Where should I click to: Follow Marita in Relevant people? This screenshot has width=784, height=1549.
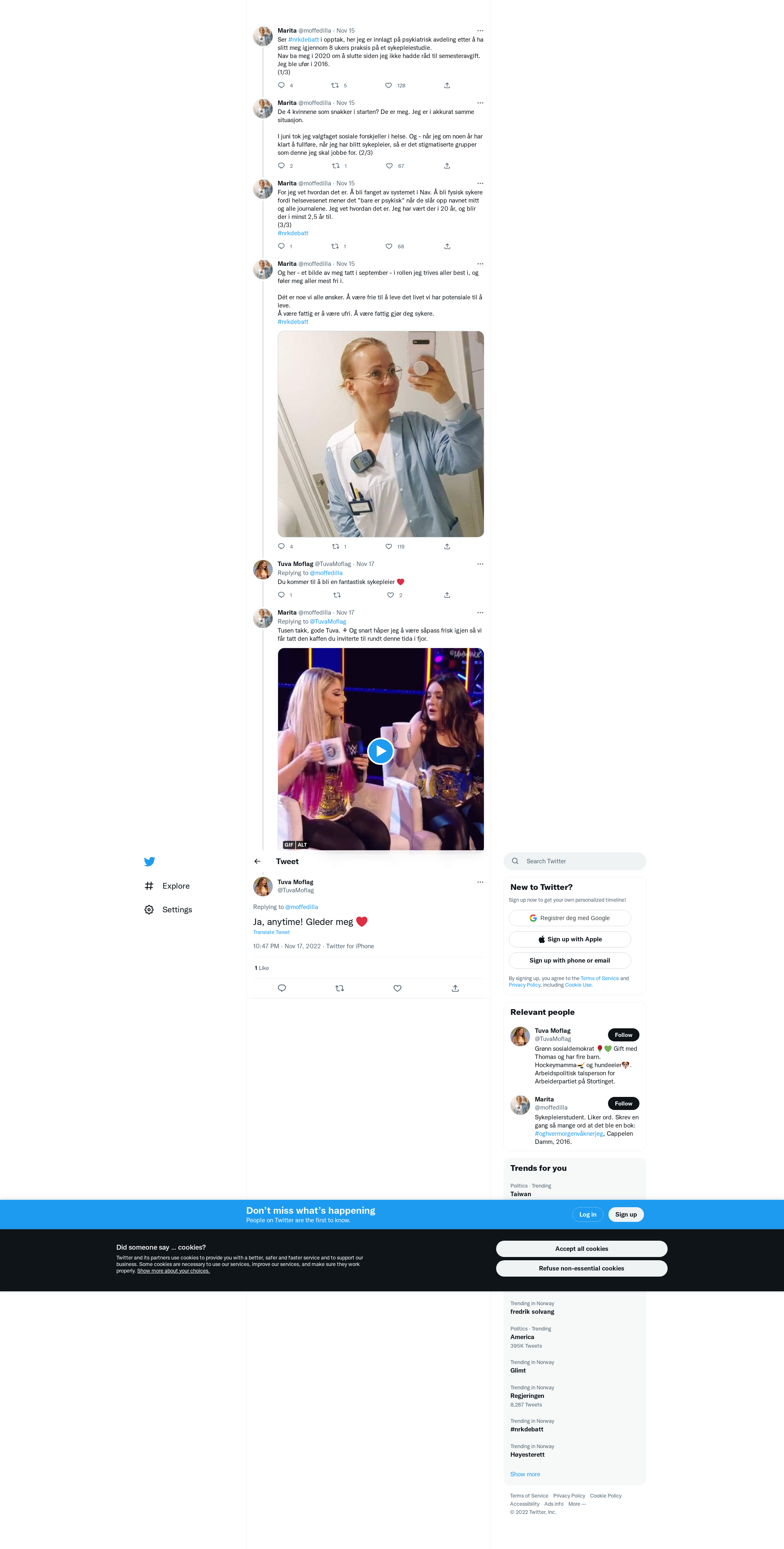[624, 1103]
